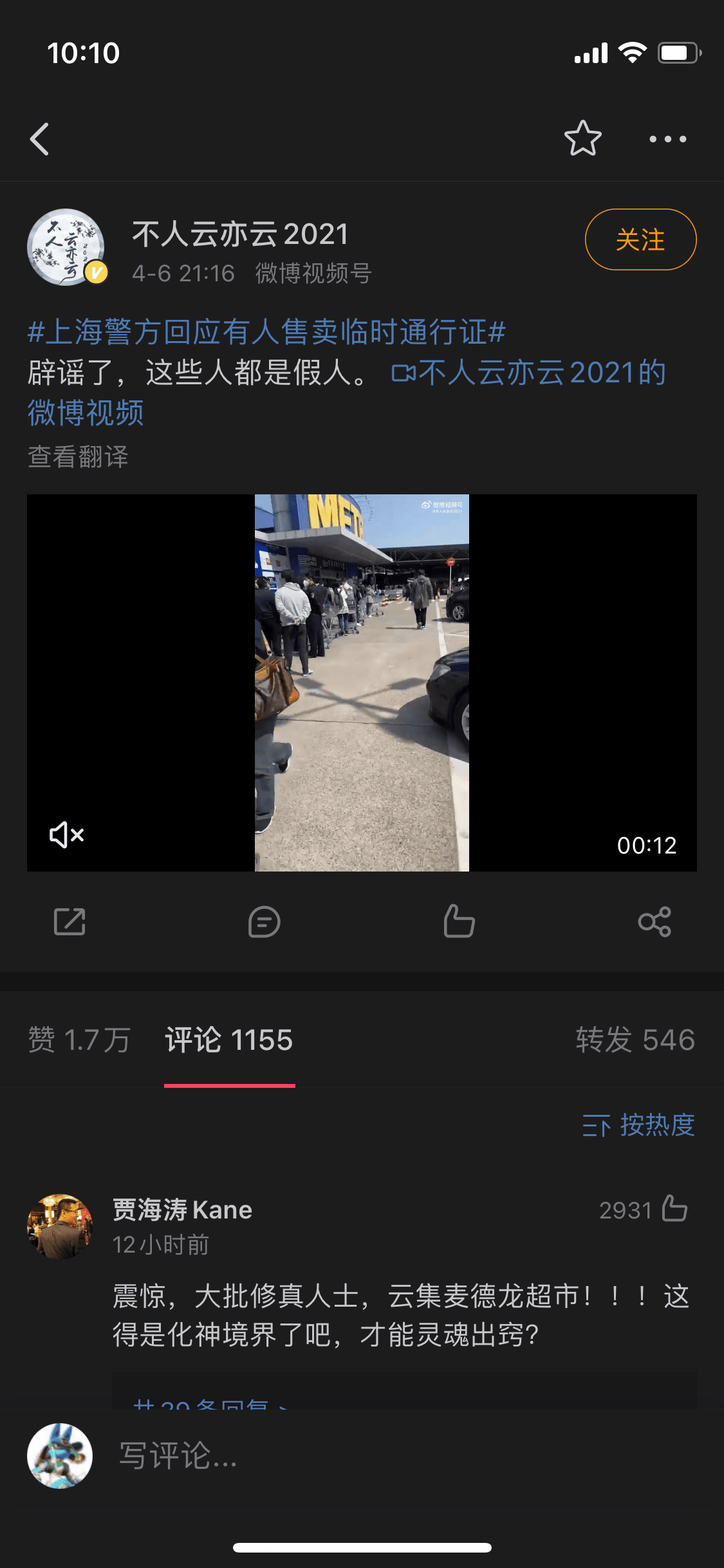Open 贾海涛Kane's profile picture
Screen dimensions: 724x1568
click(60, 1226)
